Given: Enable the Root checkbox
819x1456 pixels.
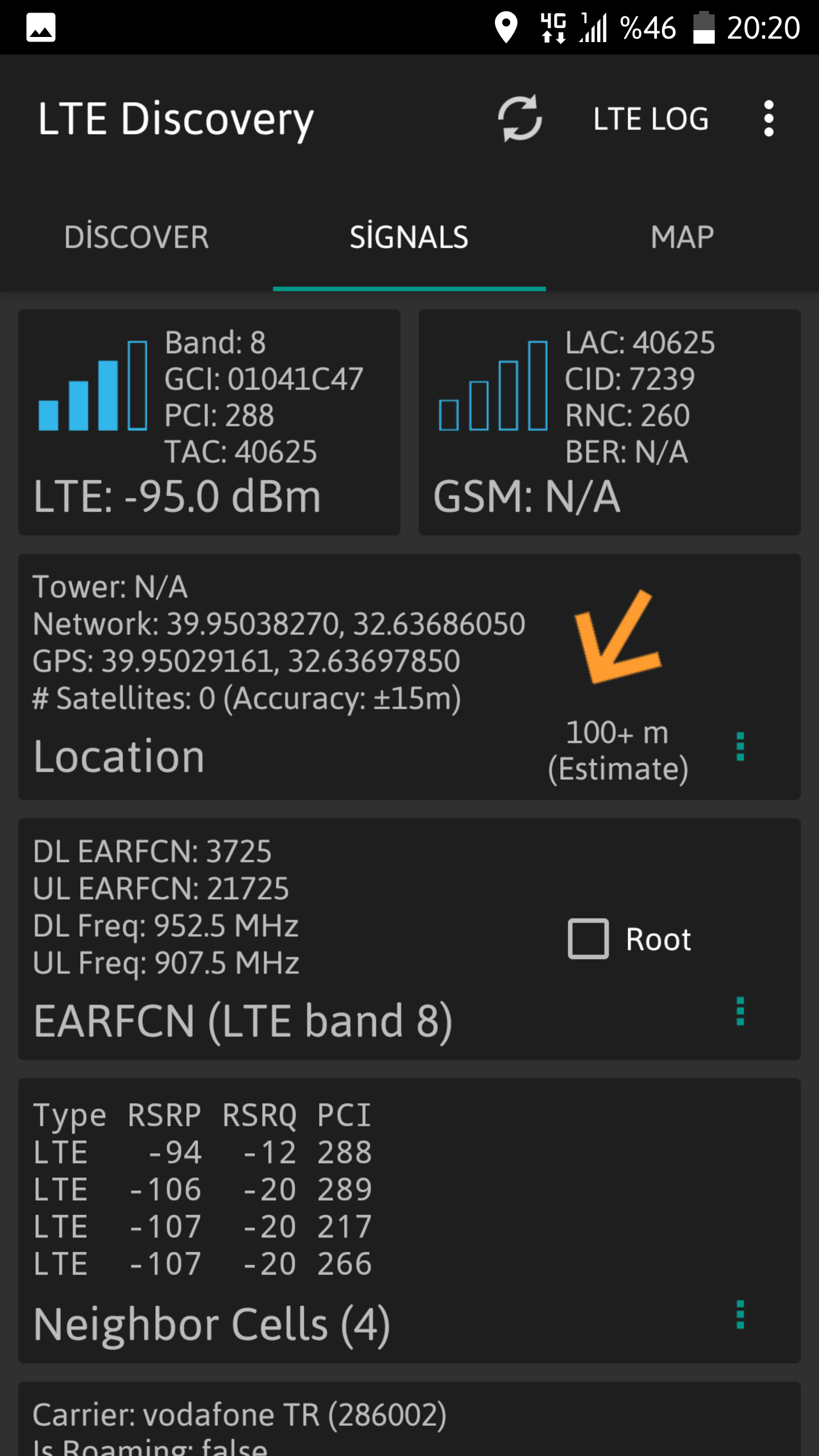Looking at the screenshot, I should pyautogui.click(x=588, y=938).
